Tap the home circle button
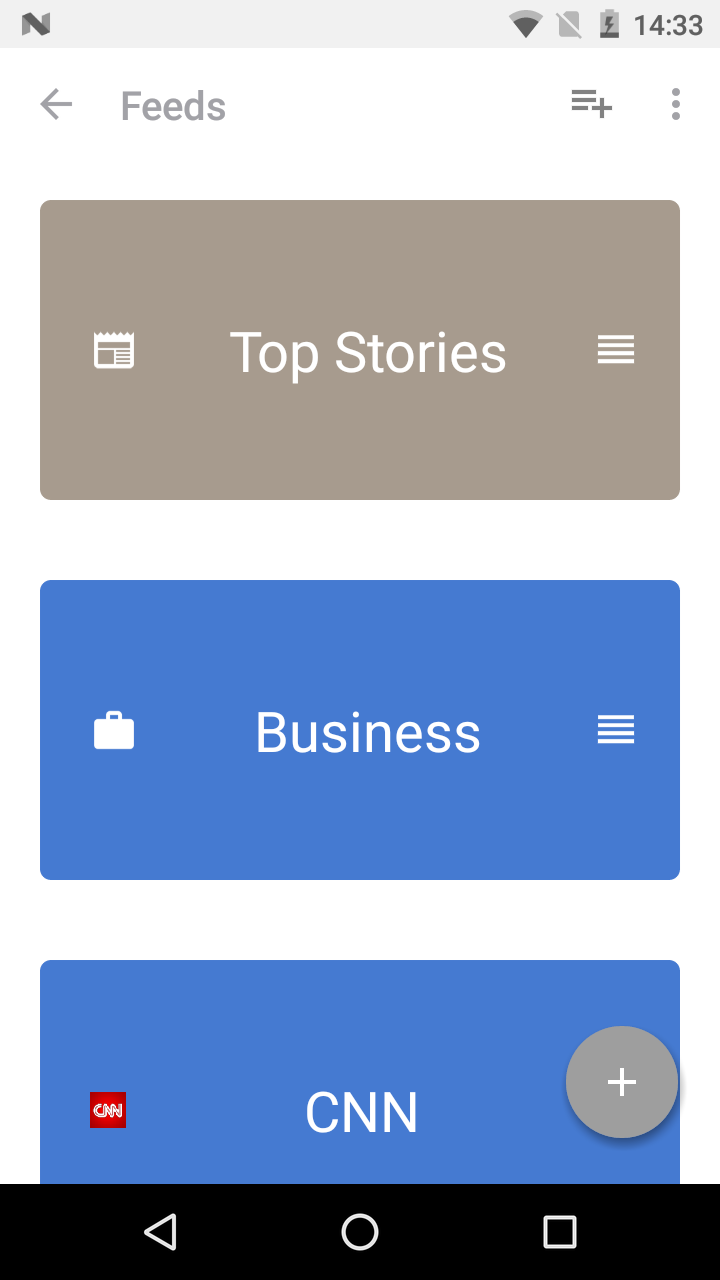 click(x=360, y=1231)
